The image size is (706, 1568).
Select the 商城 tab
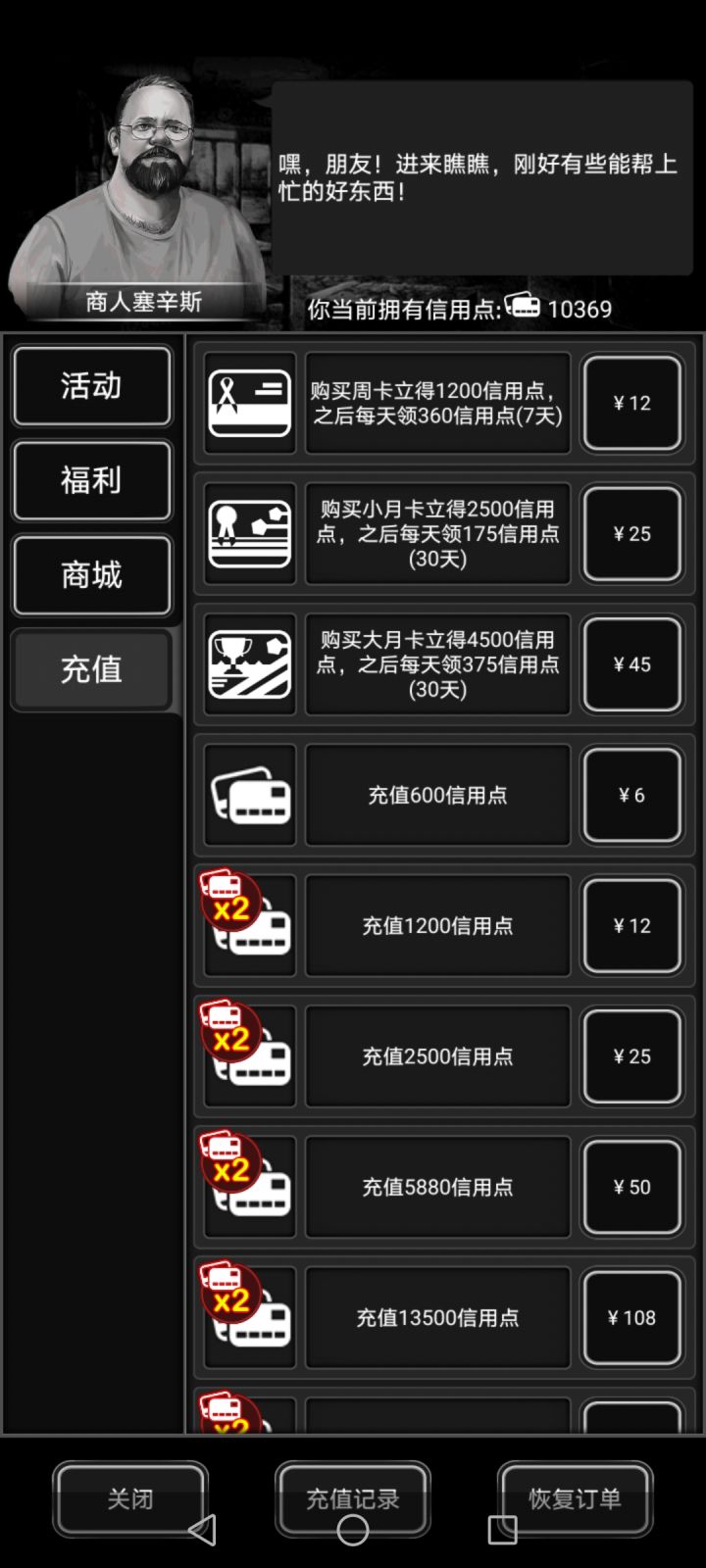(x=92, y=575)
